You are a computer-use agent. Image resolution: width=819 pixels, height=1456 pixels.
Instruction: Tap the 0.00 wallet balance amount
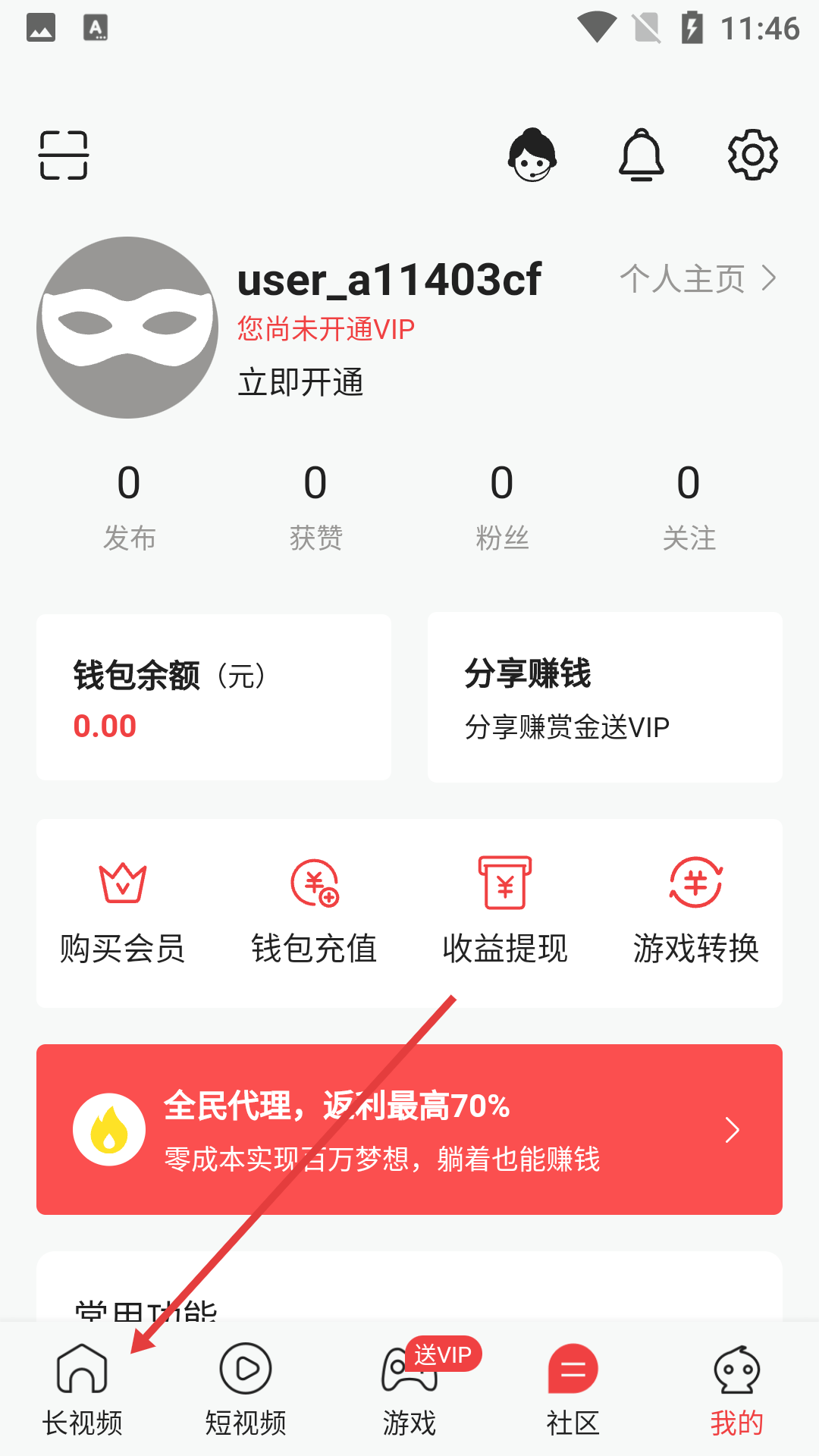click(x=104, y=726)
